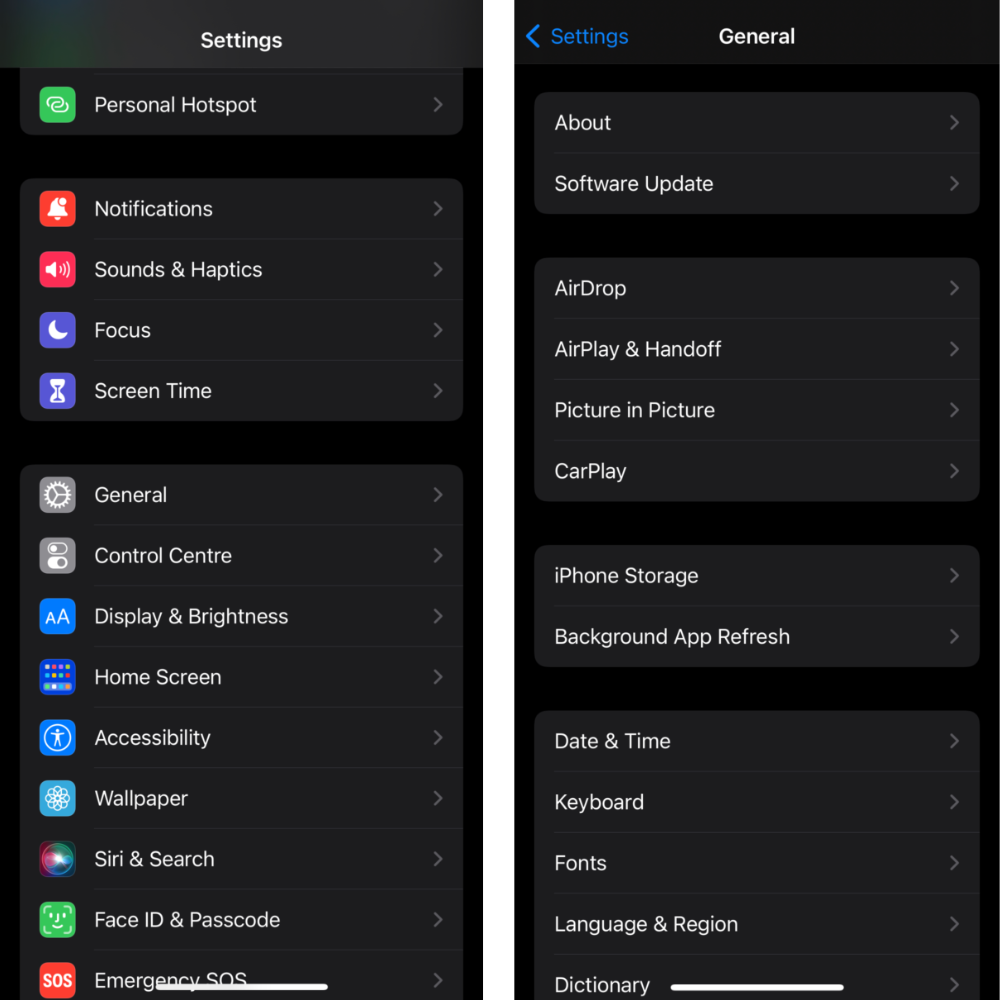The width and height of the screenshot is (1000, 1000).
Task: Go back to Settings from General
Action: coord(577,36)
